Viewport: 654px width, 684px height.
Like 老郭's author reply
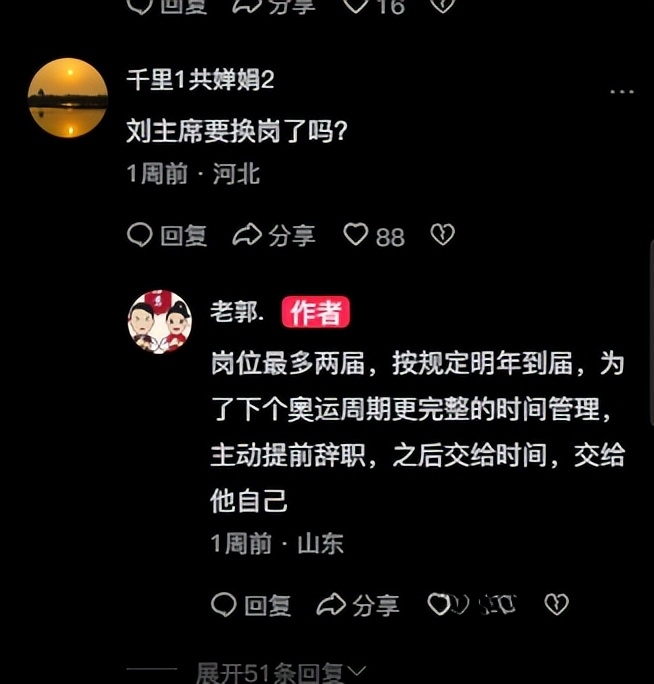[441, 604]
